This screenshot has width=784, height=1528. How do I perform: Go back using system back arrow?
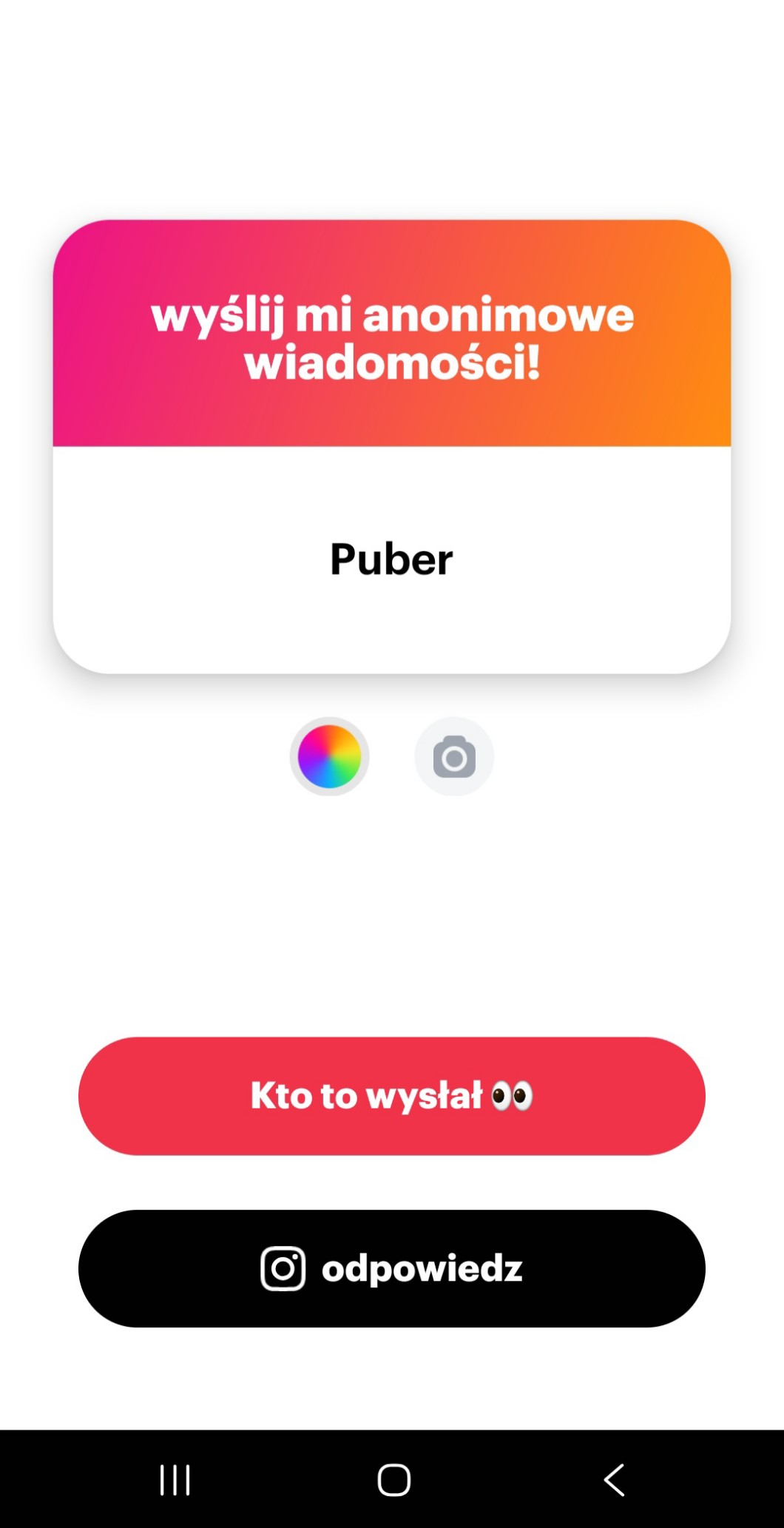tap(614, 1480)
